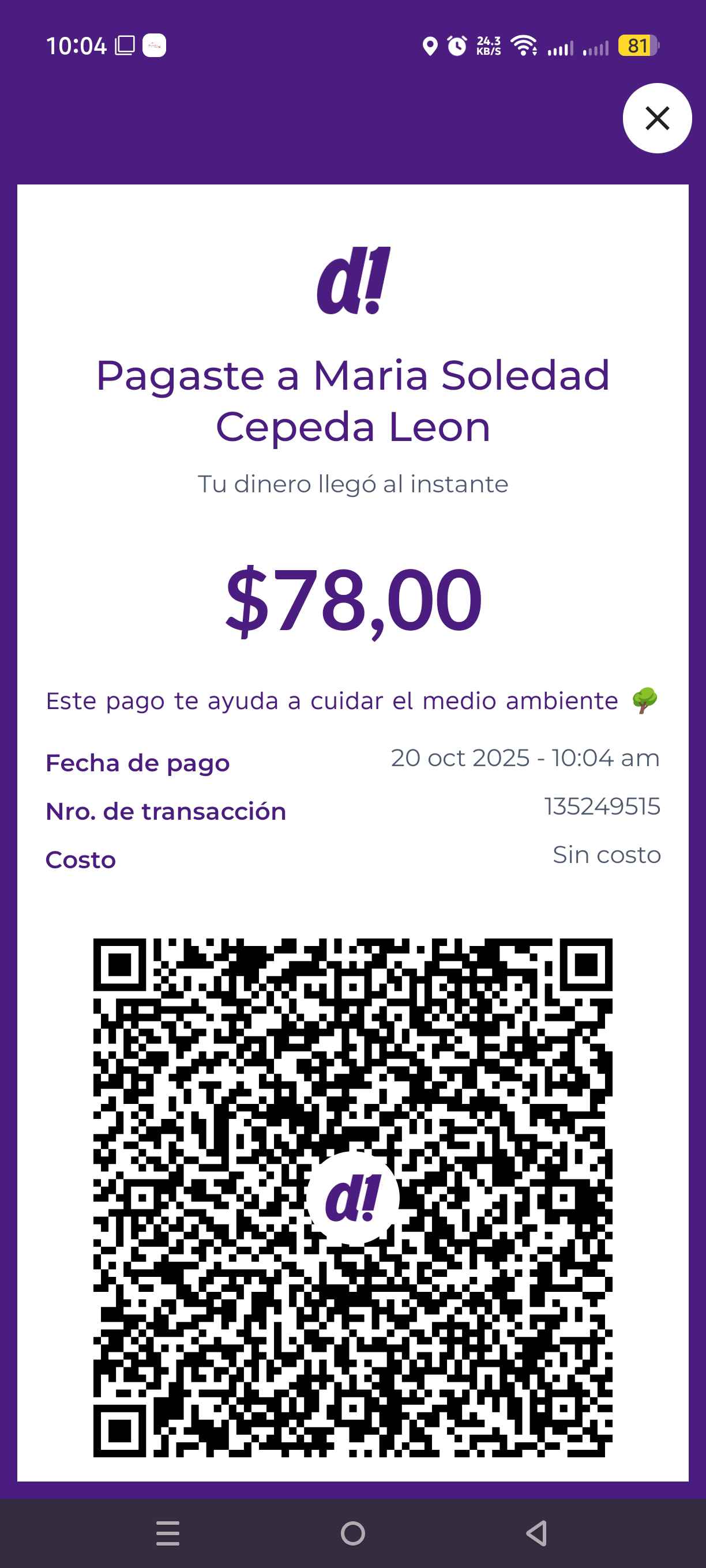
Task: Return to the phone's home screen
Action: click(352, 1533)
